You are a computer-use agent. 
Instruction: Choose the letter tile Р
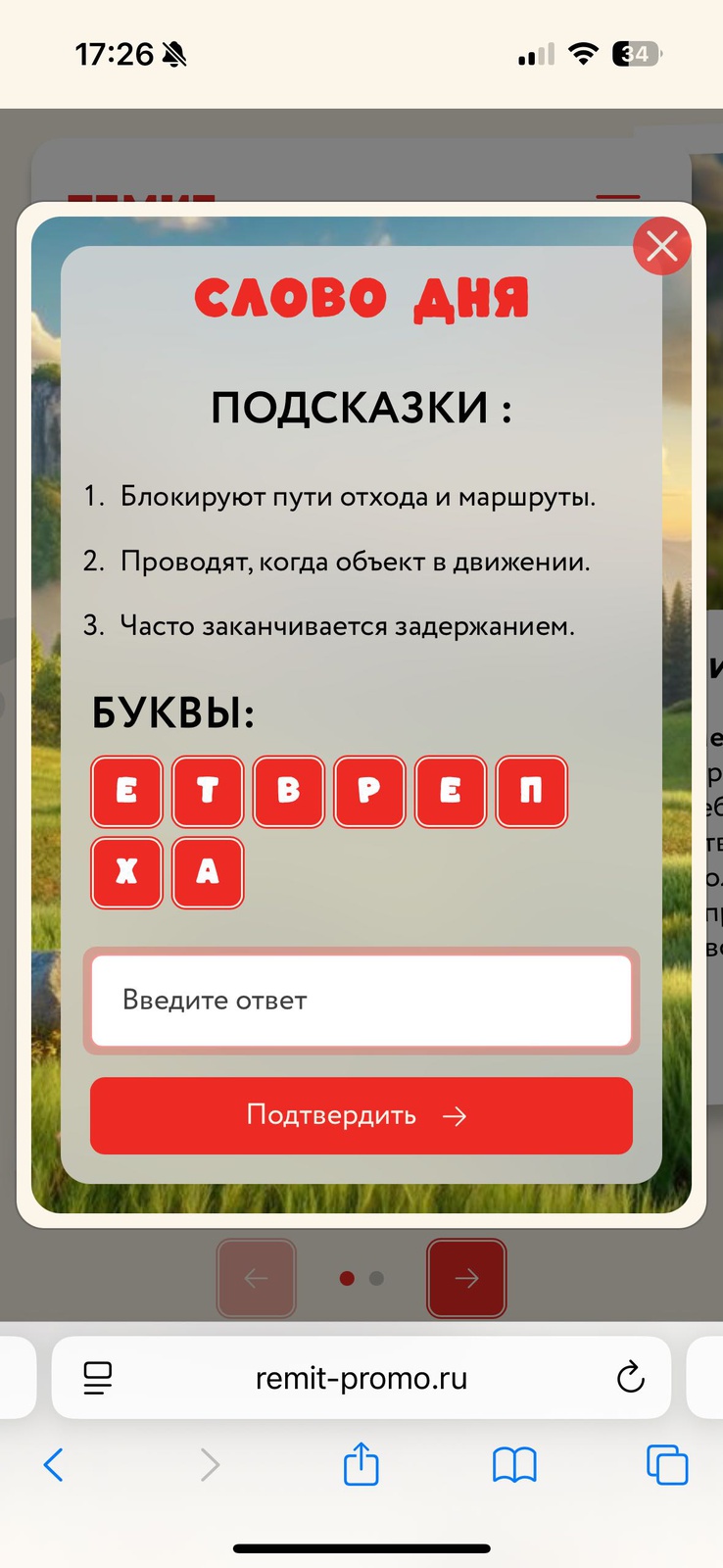[x=369, y=791]
